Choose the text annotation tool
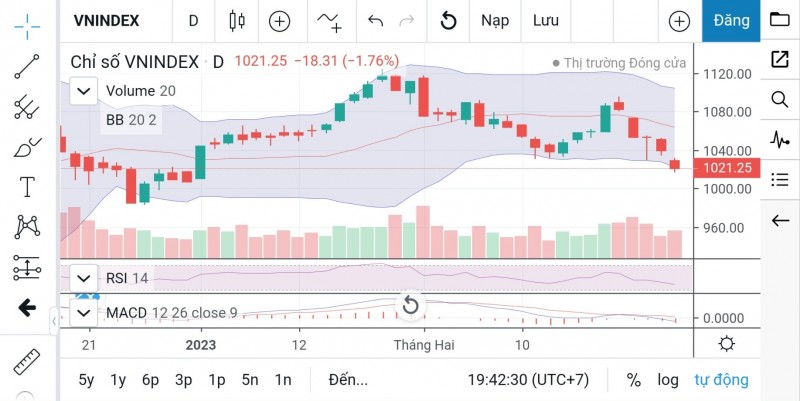The width and height of the screenshot is (800, 401). click(27, 186)
